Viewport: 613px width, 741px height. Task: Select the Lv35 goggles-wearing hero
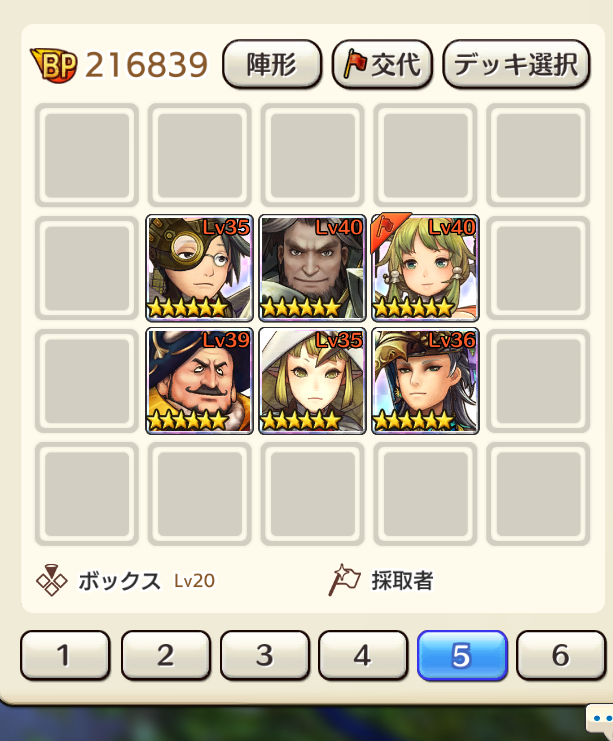pos(199,268)
